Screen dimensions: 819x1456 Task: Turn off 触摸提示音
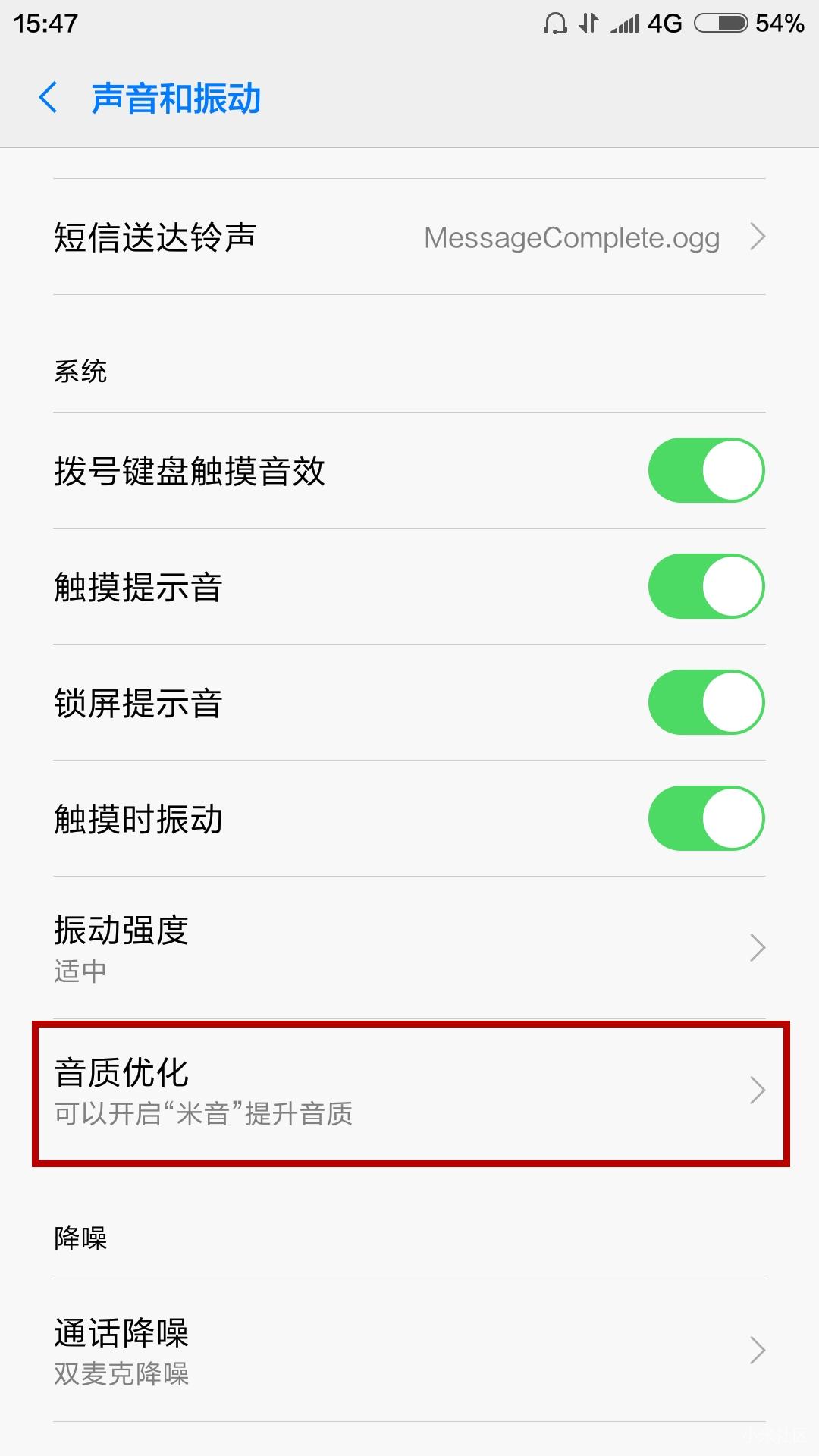tap(706, 586)
